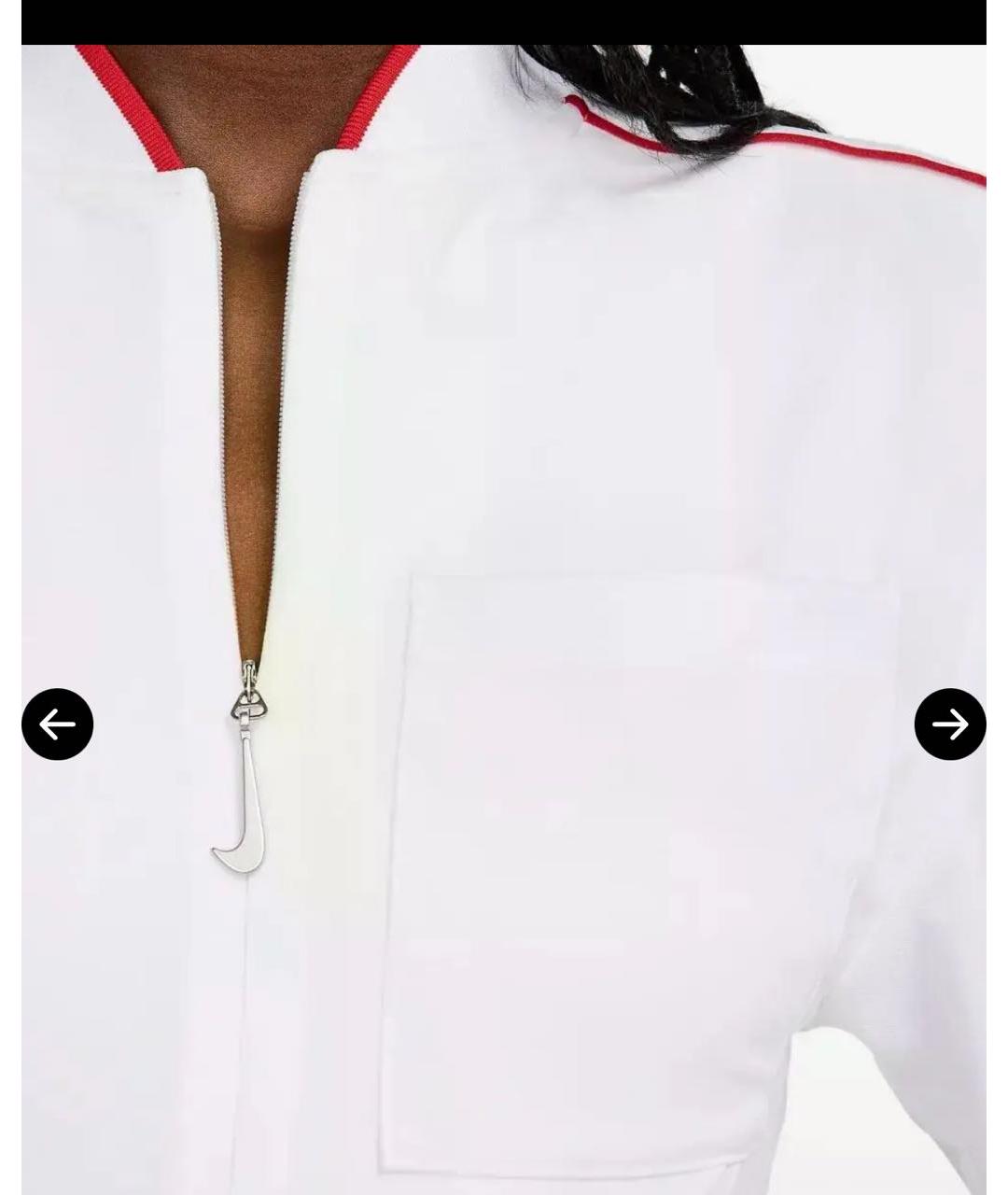The height and width of the screenshot is (1195, 1008).
Task: Go to the previous product image
Action: (x=58, y=724)
